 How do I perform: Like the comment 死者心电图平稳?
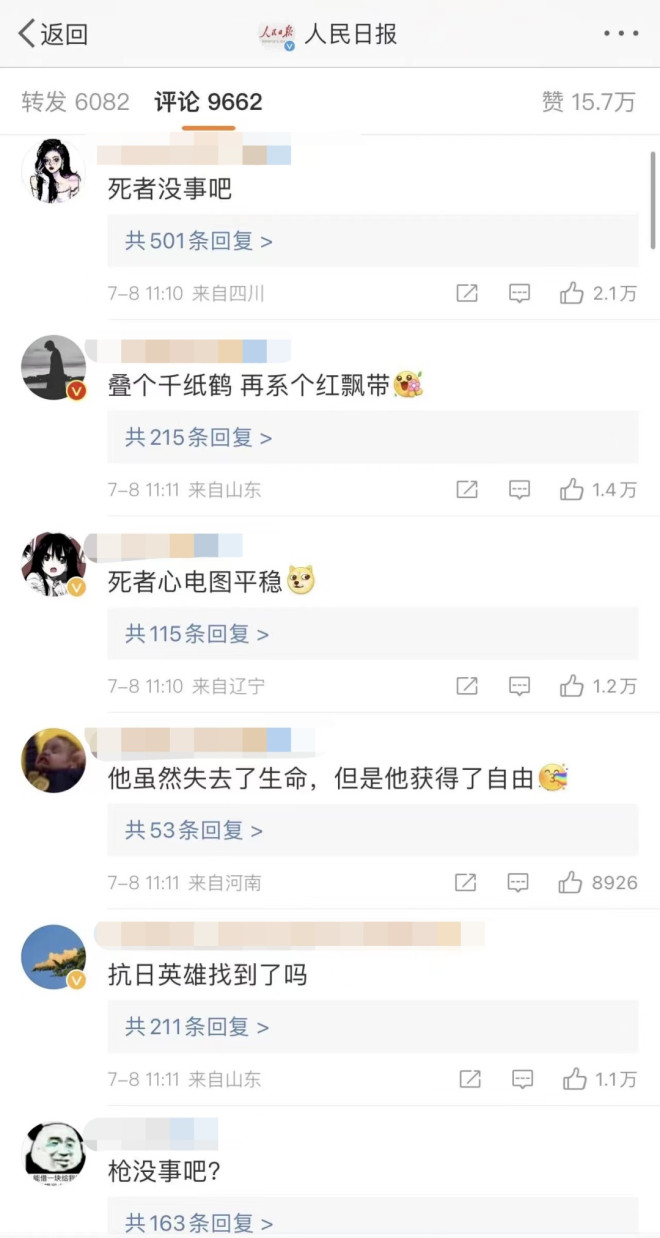click(x=573, y=686)
